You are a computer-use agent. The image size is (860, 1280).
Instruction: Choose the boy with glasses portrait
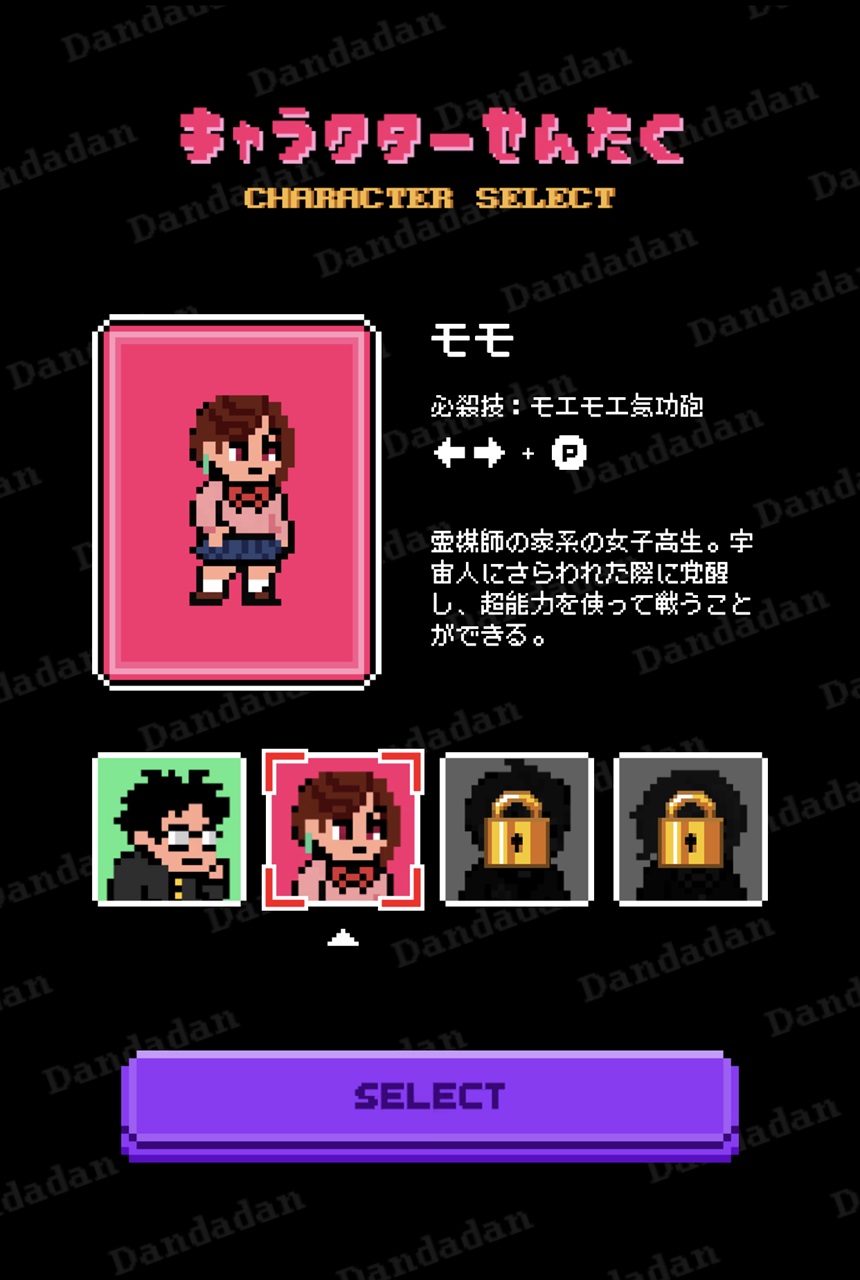tap(169, 829)
